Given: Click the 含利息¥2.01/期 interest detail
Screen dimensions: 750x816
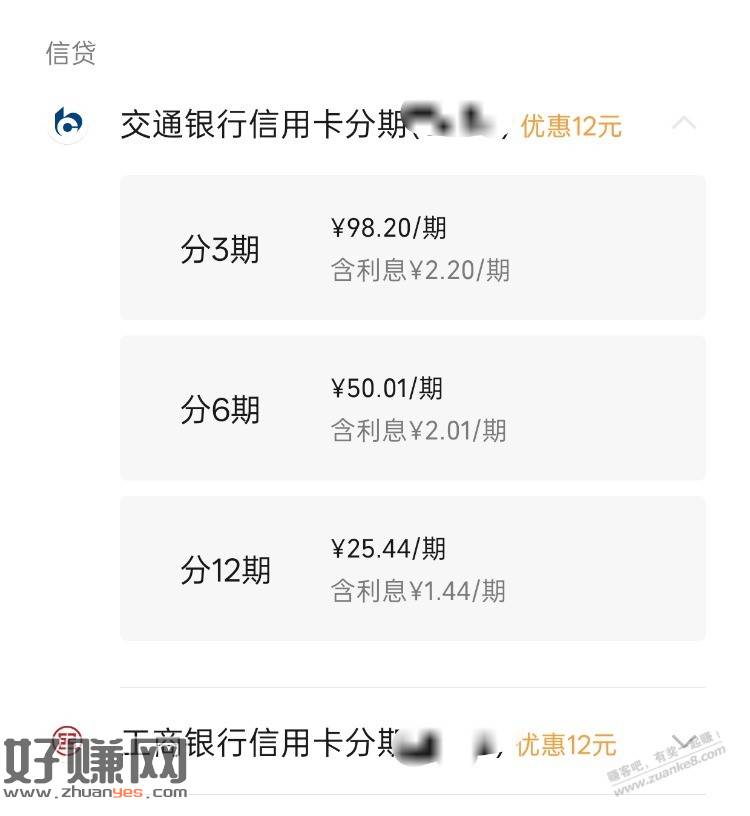Looking at the screenshot, I should pos(420,430).
